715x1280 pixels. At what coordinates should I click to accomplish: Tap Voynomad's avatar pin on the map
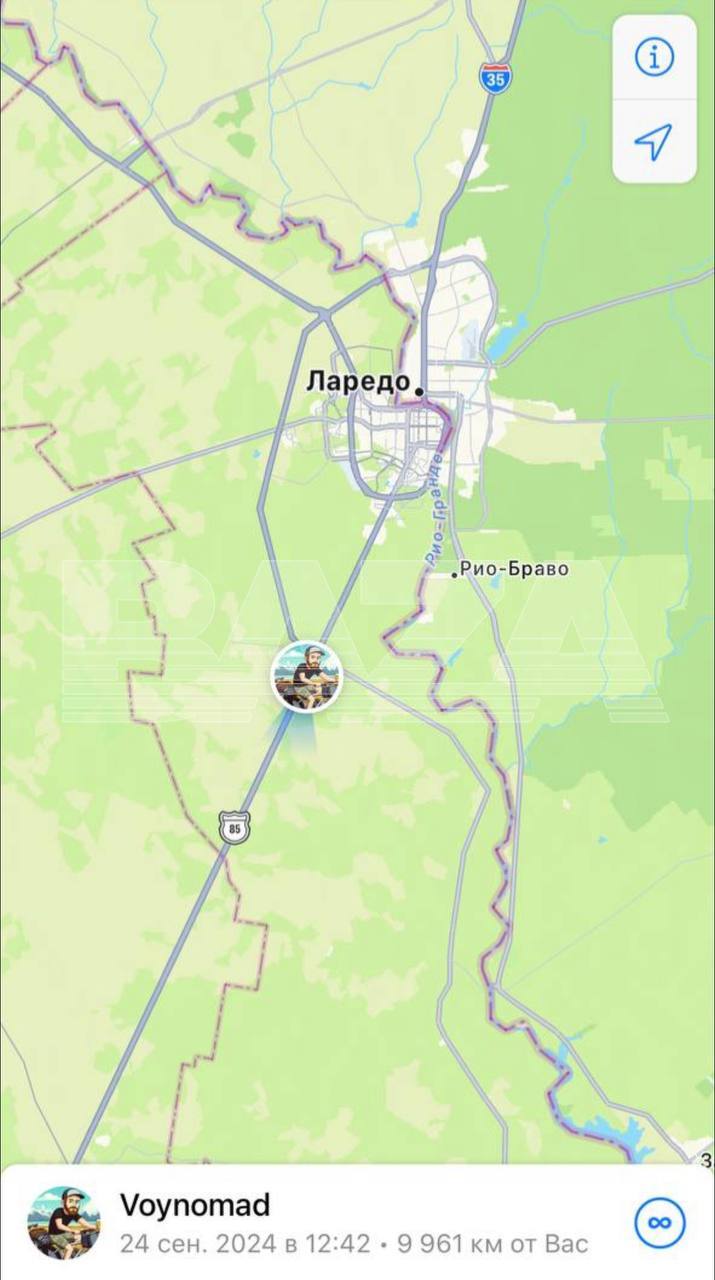click(306, 677)
